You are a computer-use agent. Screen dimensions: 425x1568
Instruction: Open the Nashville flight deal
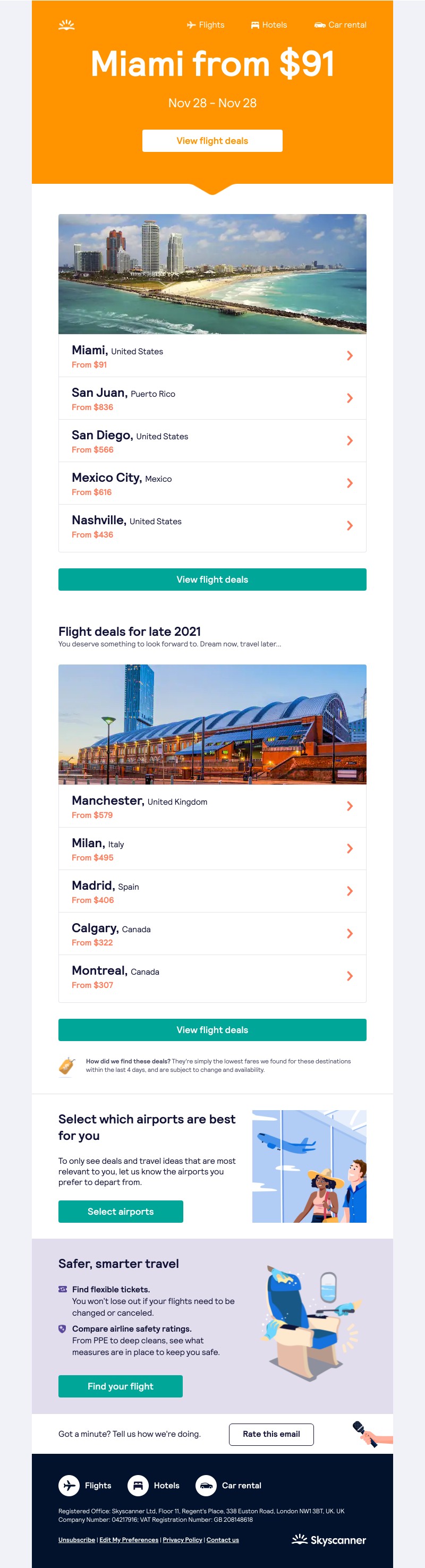[x=212, y=526]
